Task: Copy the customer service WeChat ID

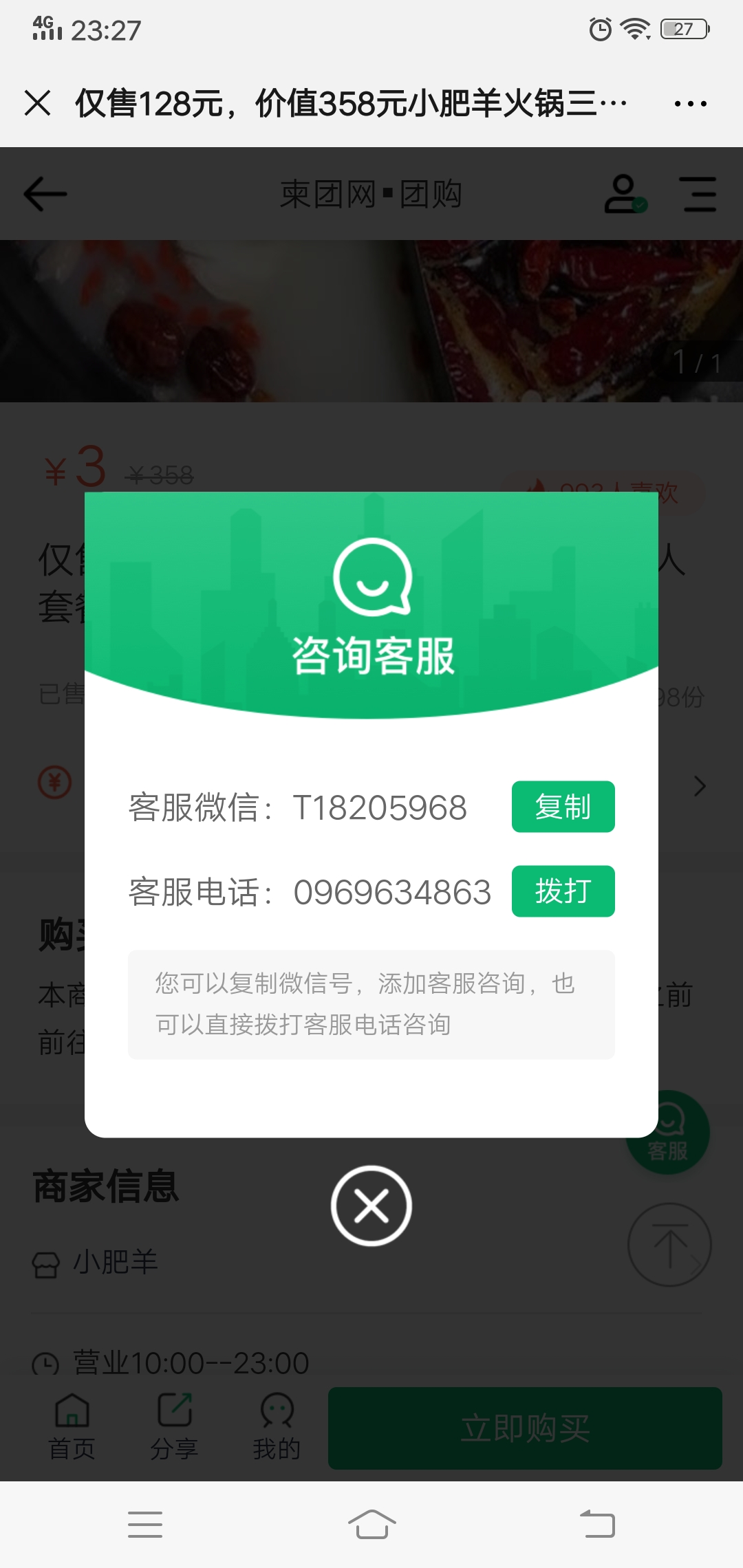Action: point(563,807)
